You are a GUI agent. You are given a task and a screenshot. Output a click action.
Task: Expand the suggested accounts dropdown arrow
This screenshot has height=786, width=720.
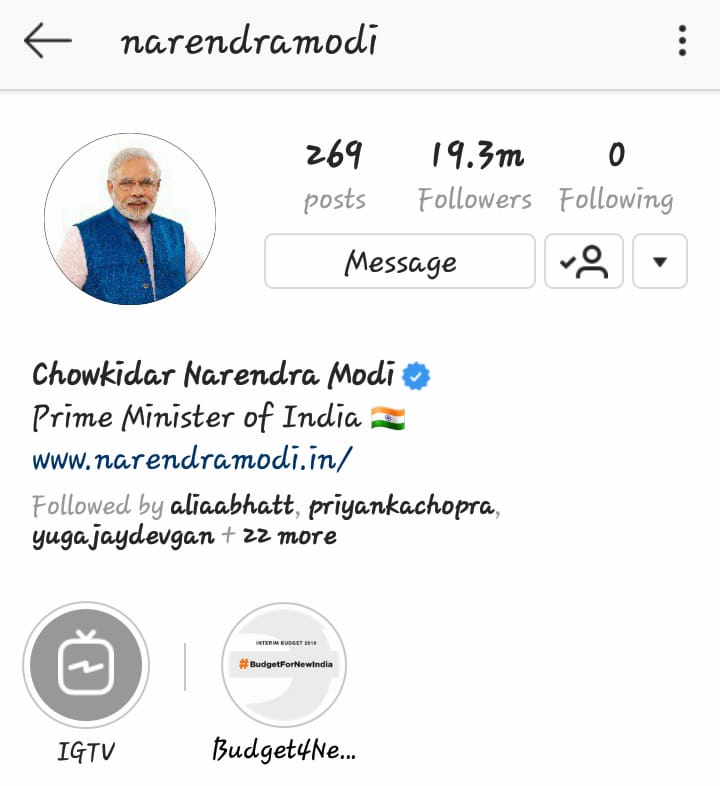[660, 262]
